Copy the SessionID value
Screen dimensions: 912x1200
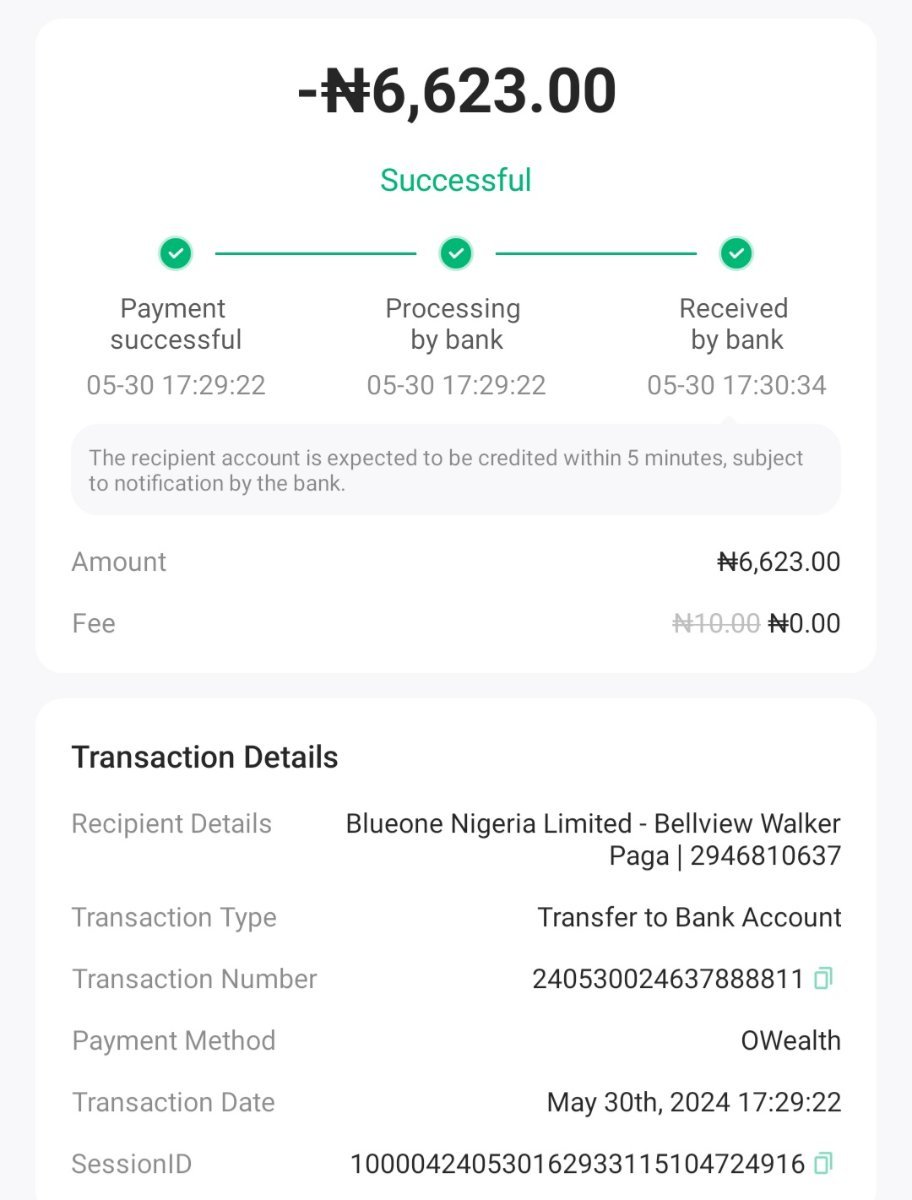(823, 1164)
